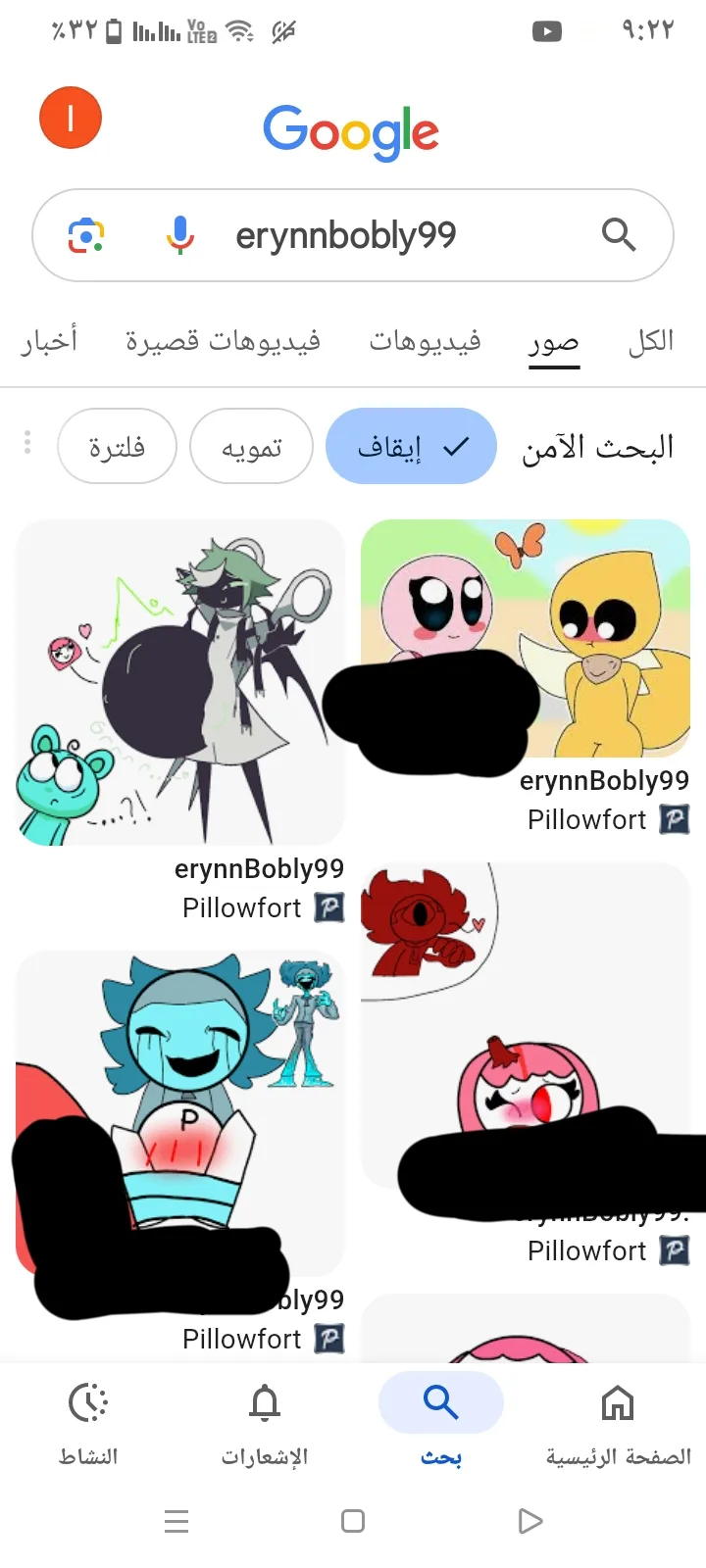This screenshot has height=1568, width=706.
Task: Switch to the الكل results tab
Action: pyautogui.click(x=650, y=341)
